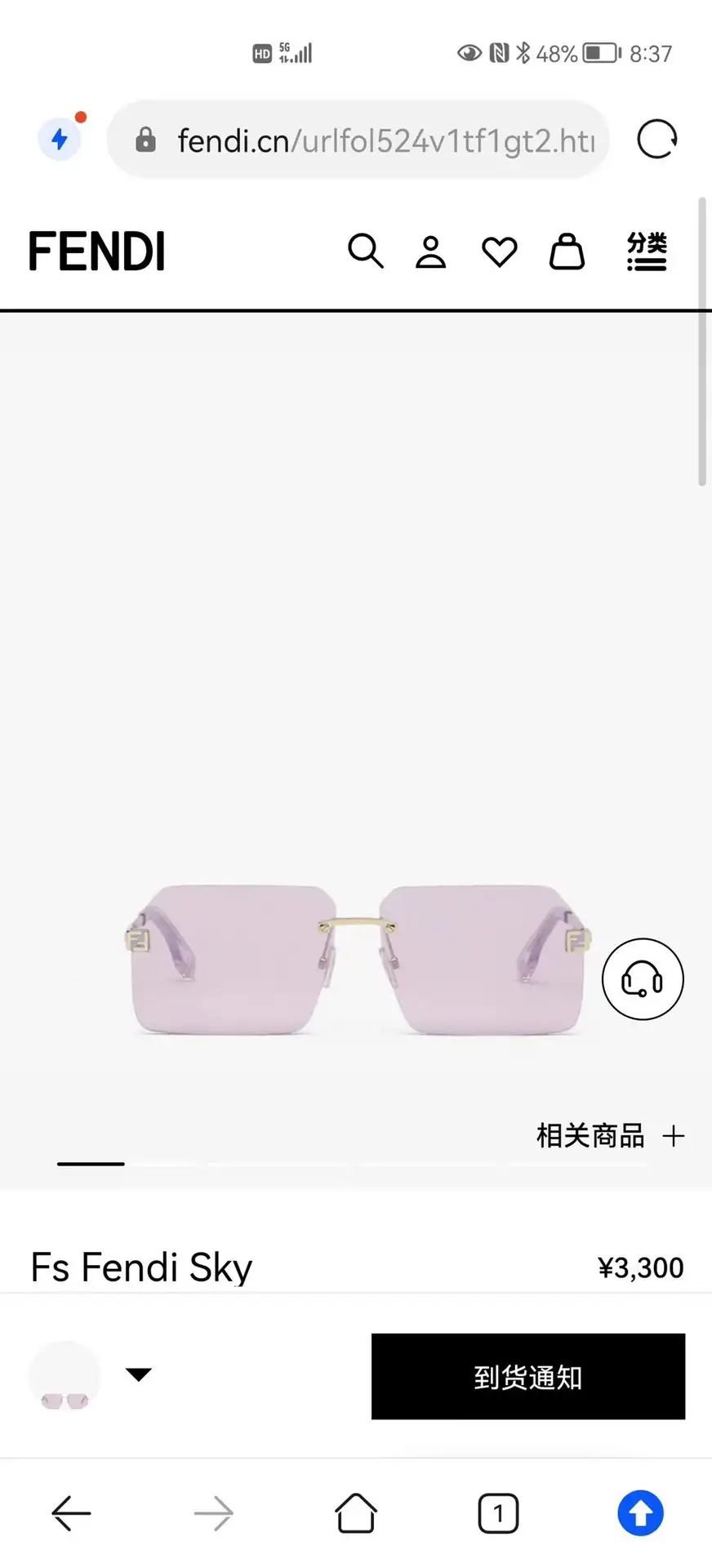Open the shopping bag
This screenshot has width=712, height=1568.
[567, 251]
